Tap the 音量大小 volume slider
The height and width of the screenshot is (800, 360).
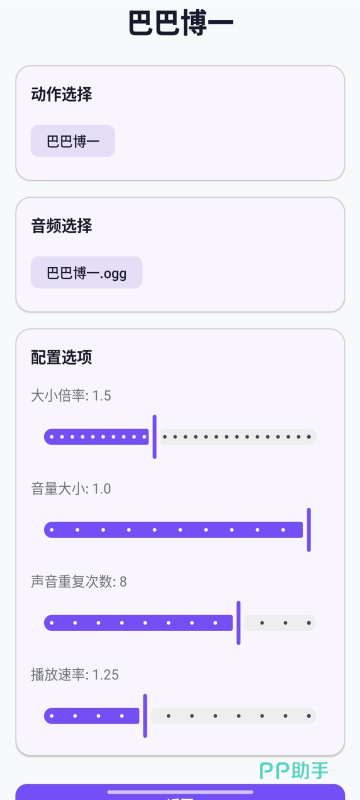coord(180,530)
